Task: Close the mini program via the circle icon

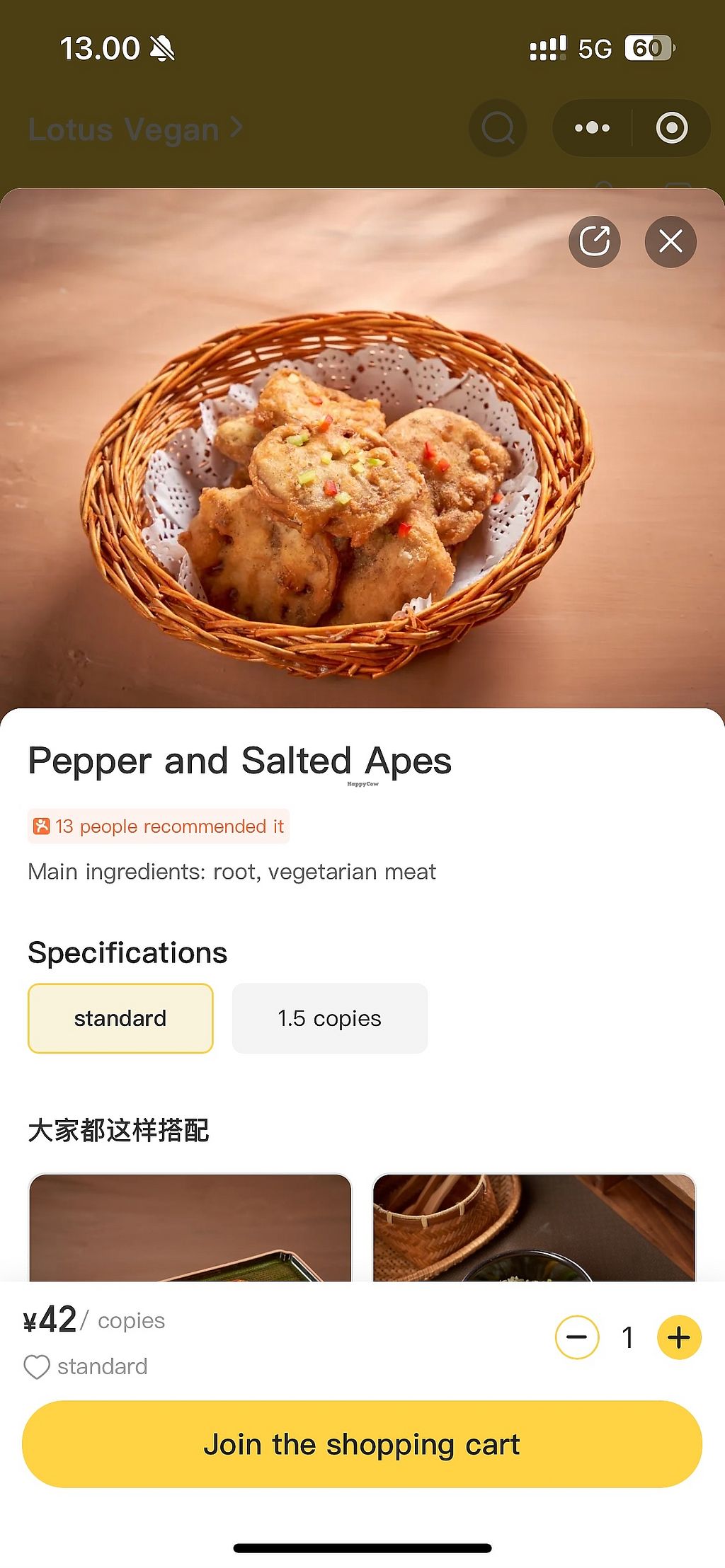Action: (671, 128)
